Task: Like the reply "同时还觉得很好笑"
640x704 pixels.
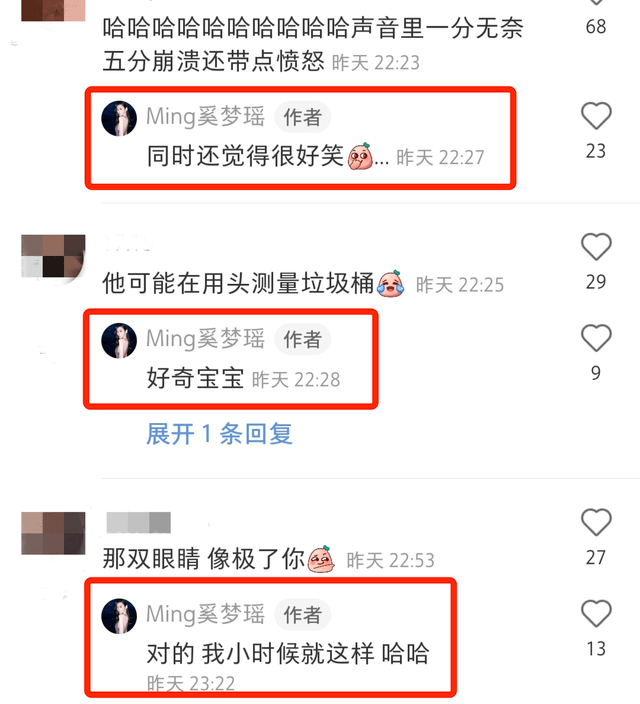Action: tap(596, 117)
